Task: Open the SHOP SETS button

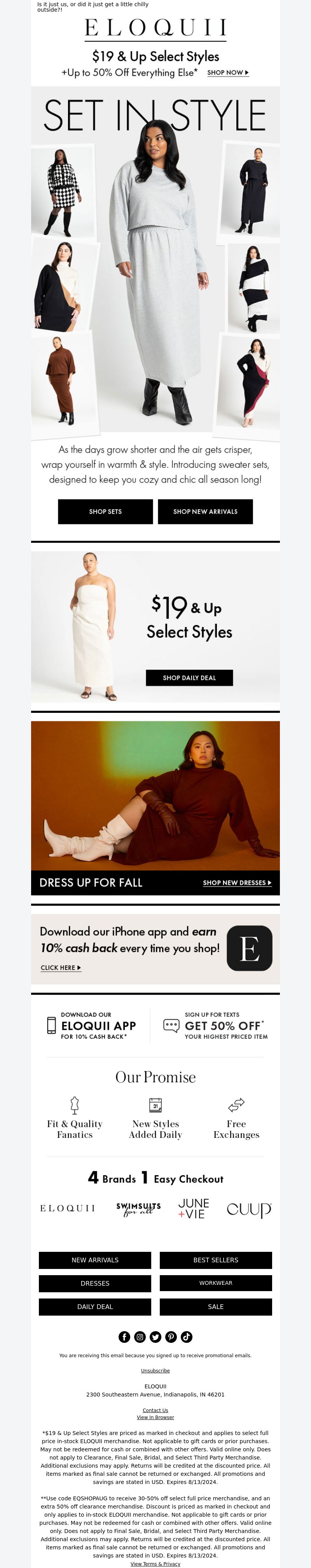Action: [105, 511]
